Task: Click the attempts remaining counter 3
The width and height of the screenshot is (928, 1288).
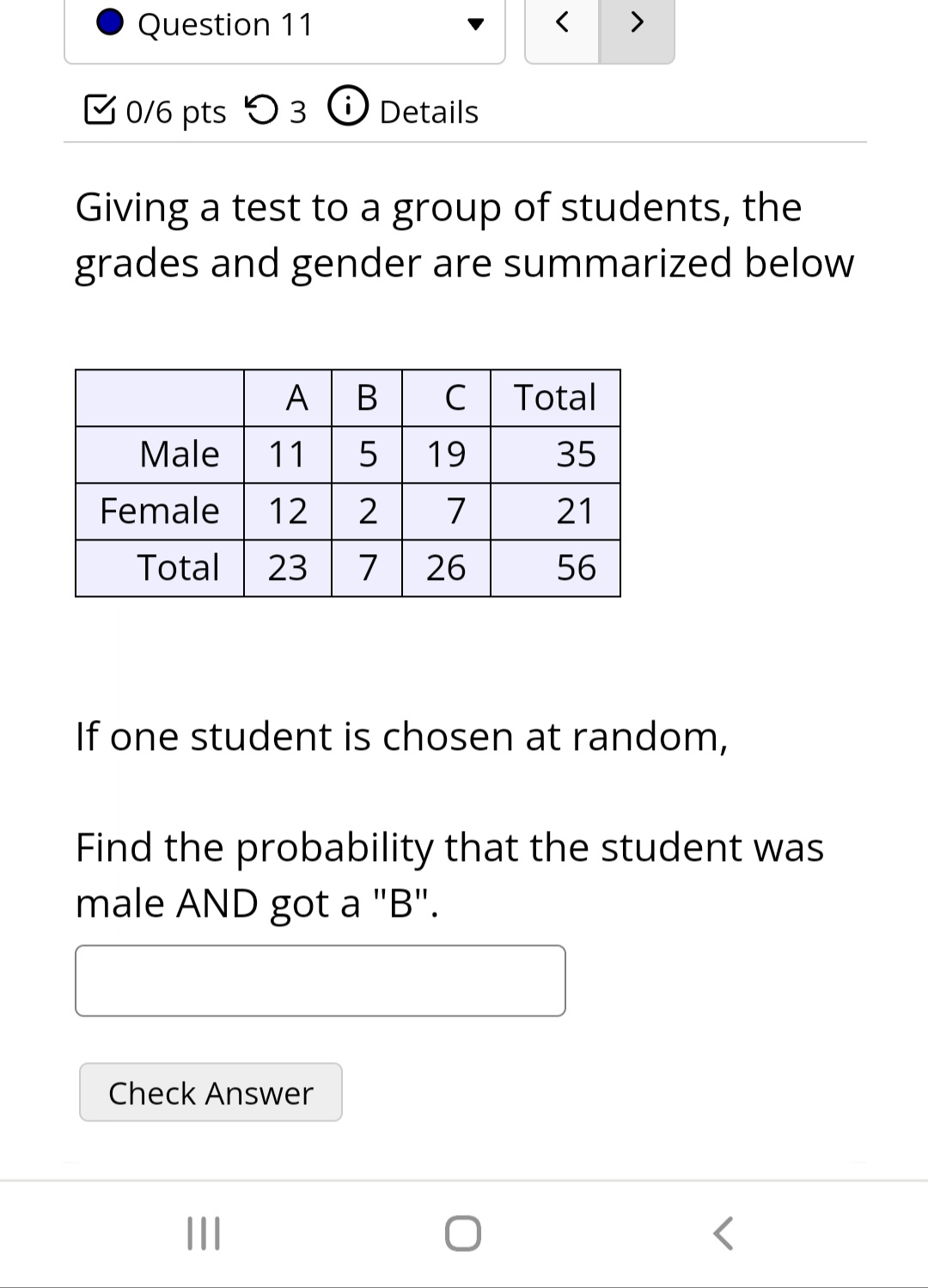Action: (x=298, y=111)
